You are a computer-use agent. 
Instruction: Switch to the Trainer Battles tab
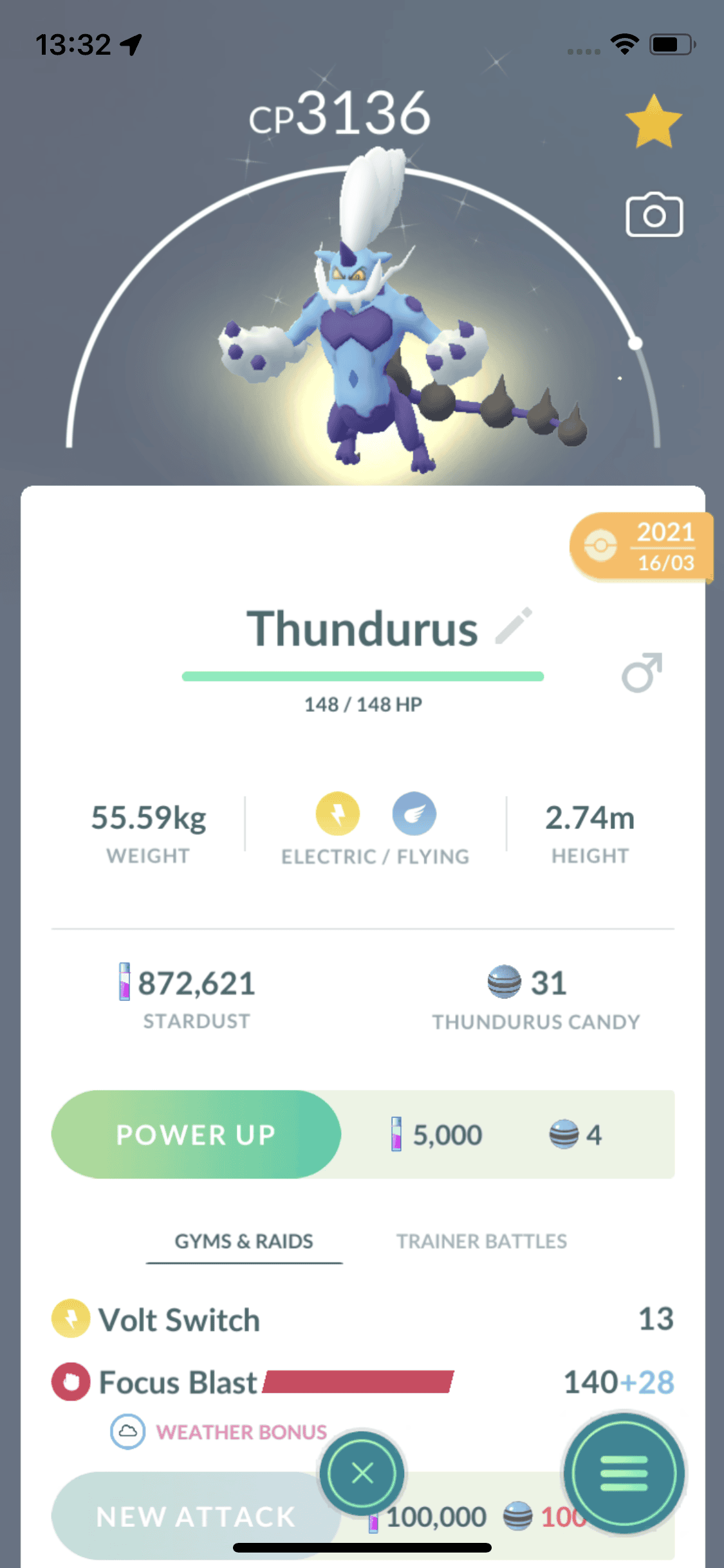pyautogui.click(x=481, y=1241)
